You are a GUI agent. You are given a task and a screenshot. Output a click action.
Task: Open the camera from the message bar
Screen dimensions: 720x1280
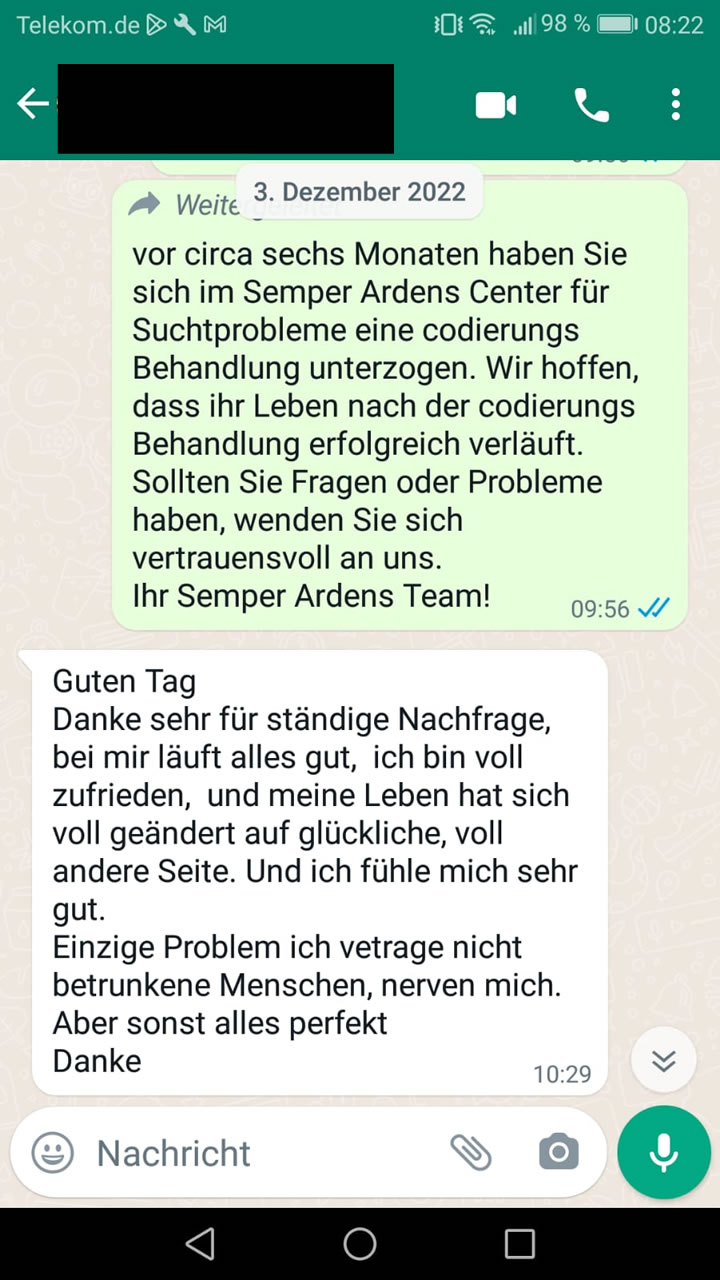pos(558,1153)
